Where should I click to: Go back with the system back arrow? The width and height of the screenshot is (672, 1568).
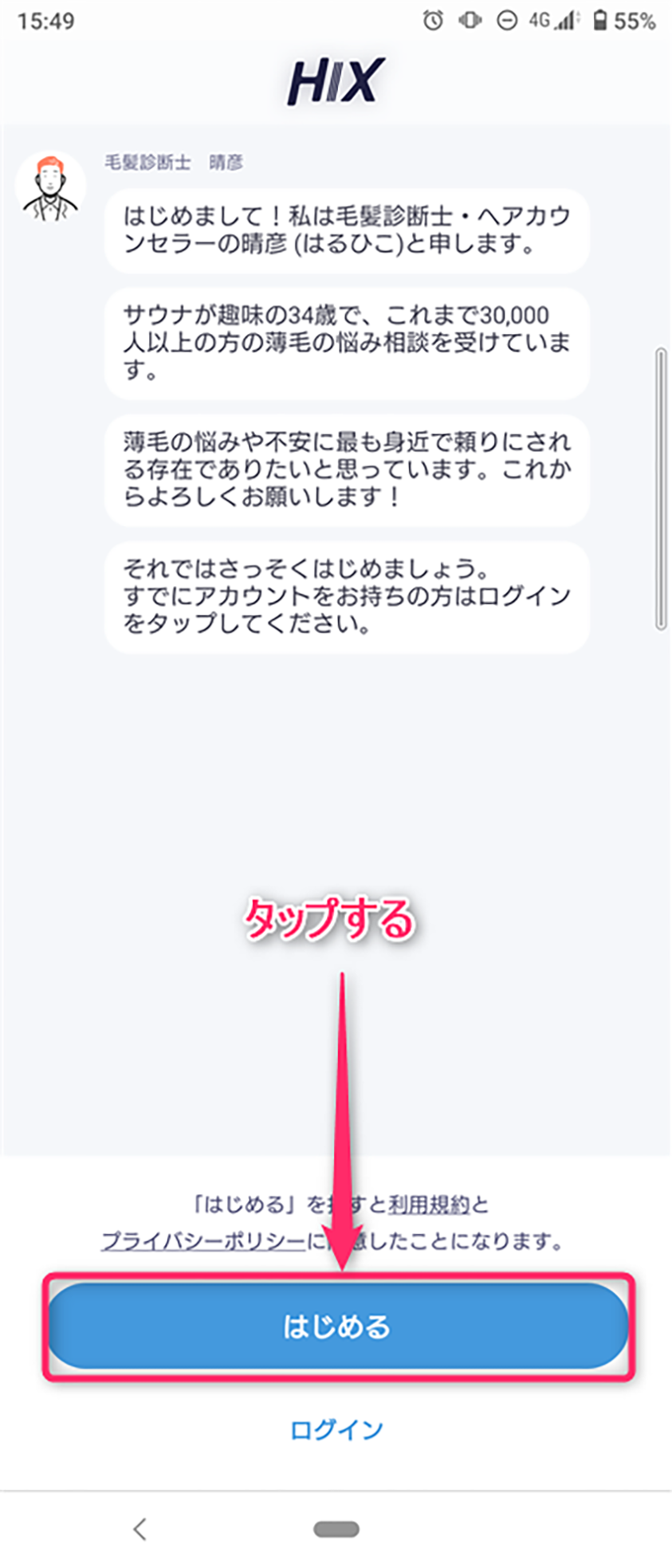[x=140, y=1528]
